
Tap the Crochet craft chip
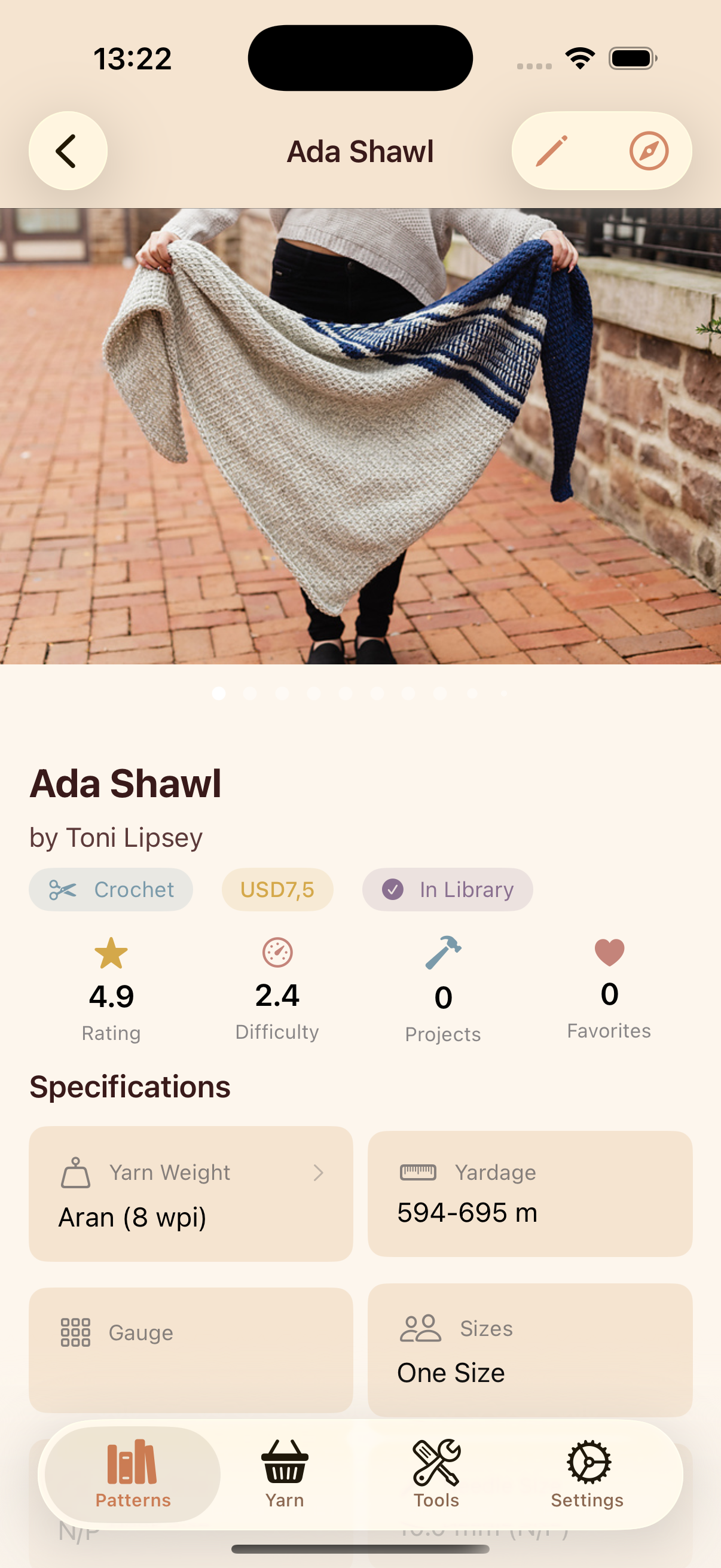111,889
